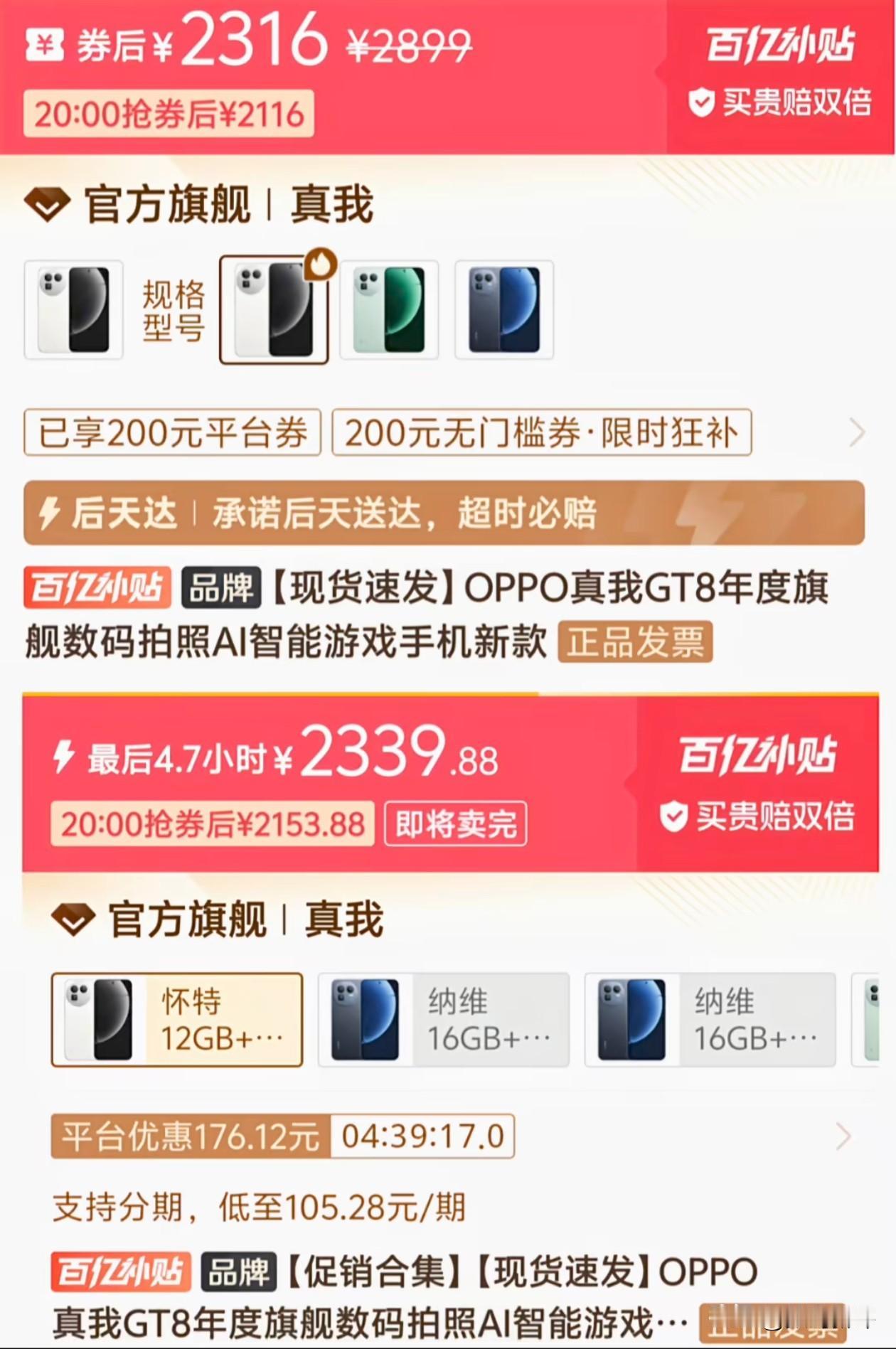896x1349 pixels.
Task: Click the 200元无门槛券·限时狂补 coupon
Action: pos(542,432)
